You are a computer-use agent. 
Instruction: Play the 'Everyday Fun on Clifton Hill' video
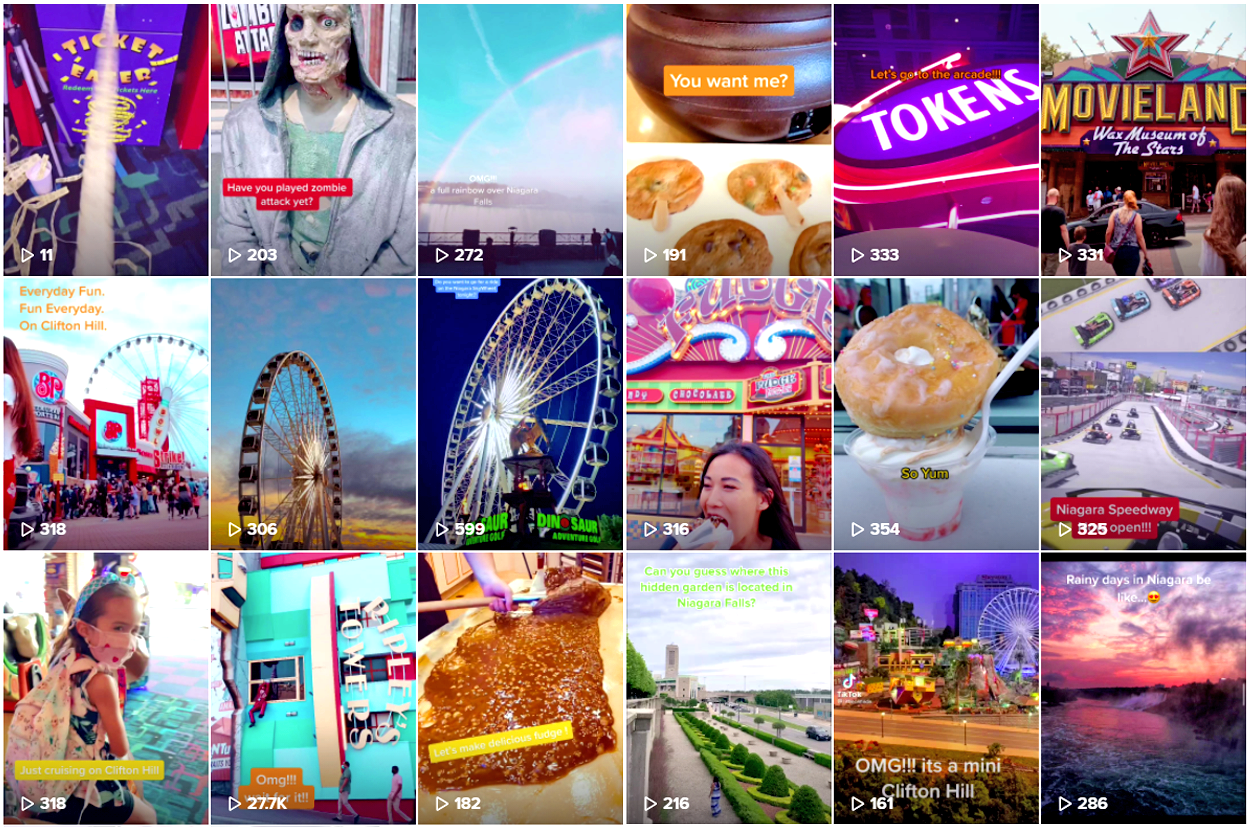105,414
